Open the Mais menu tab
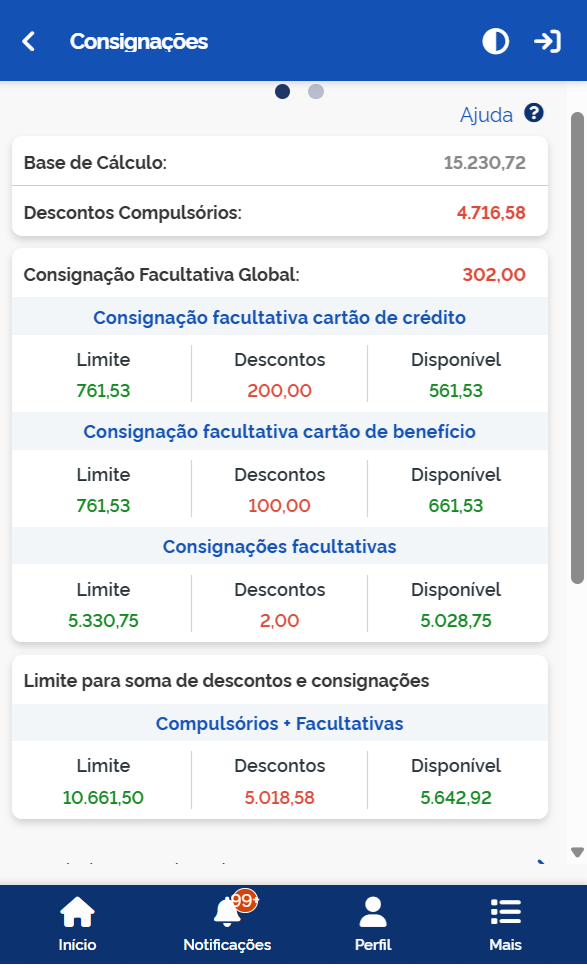The width and height of the screenshot is (587, 968). coord(506,924)
